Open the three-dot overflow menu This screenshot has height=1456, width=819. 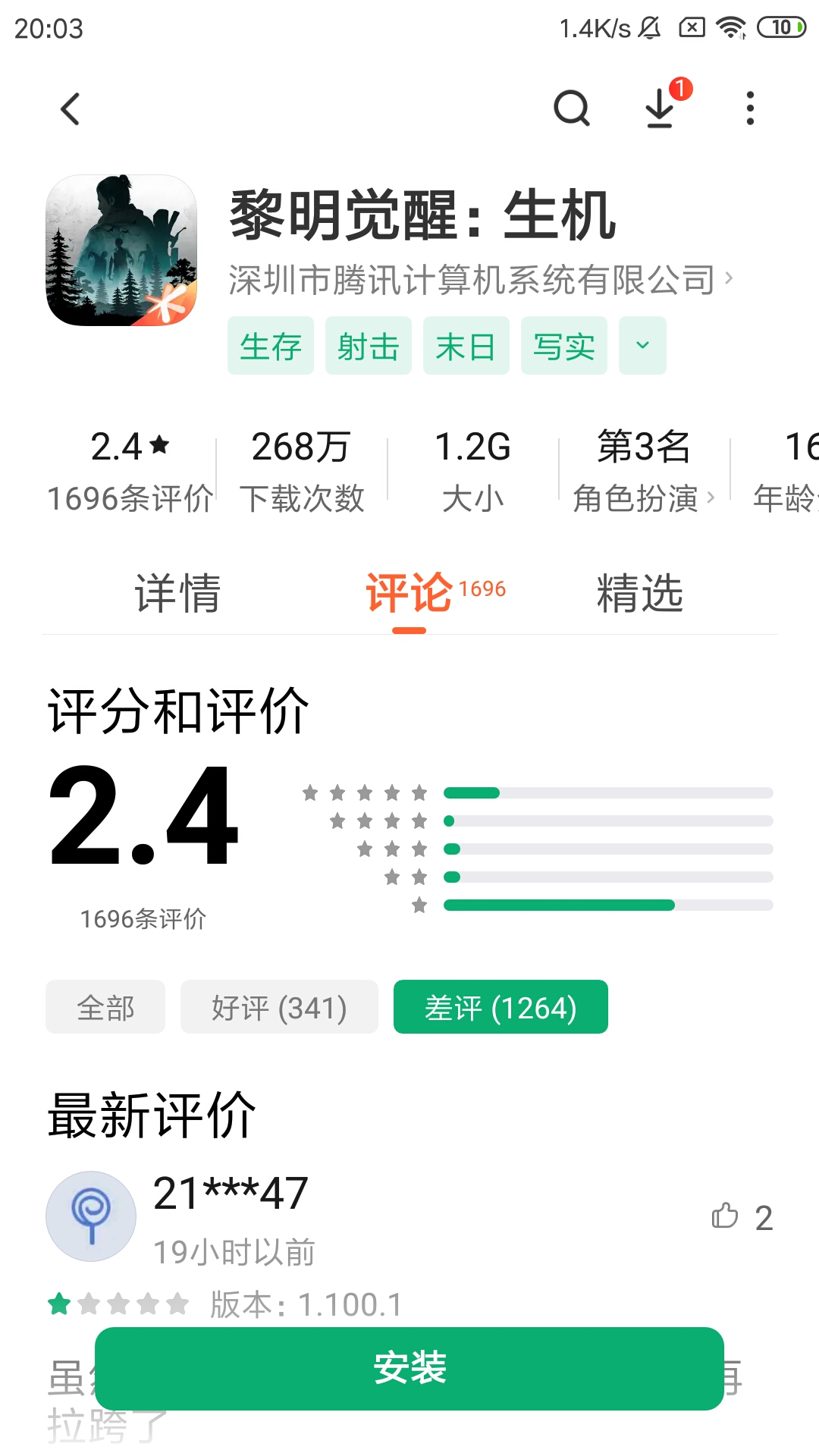(x=750, y=108)
